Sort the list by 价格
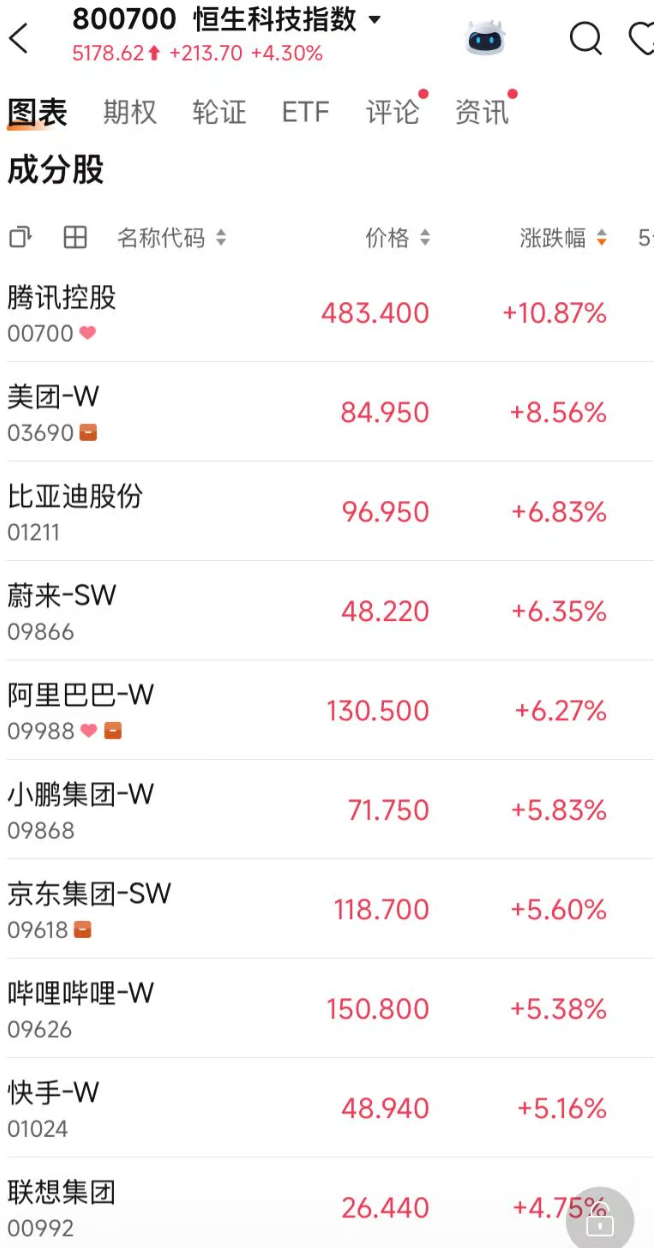This screenshot has height=1248, width=654. tap(398, 238)
